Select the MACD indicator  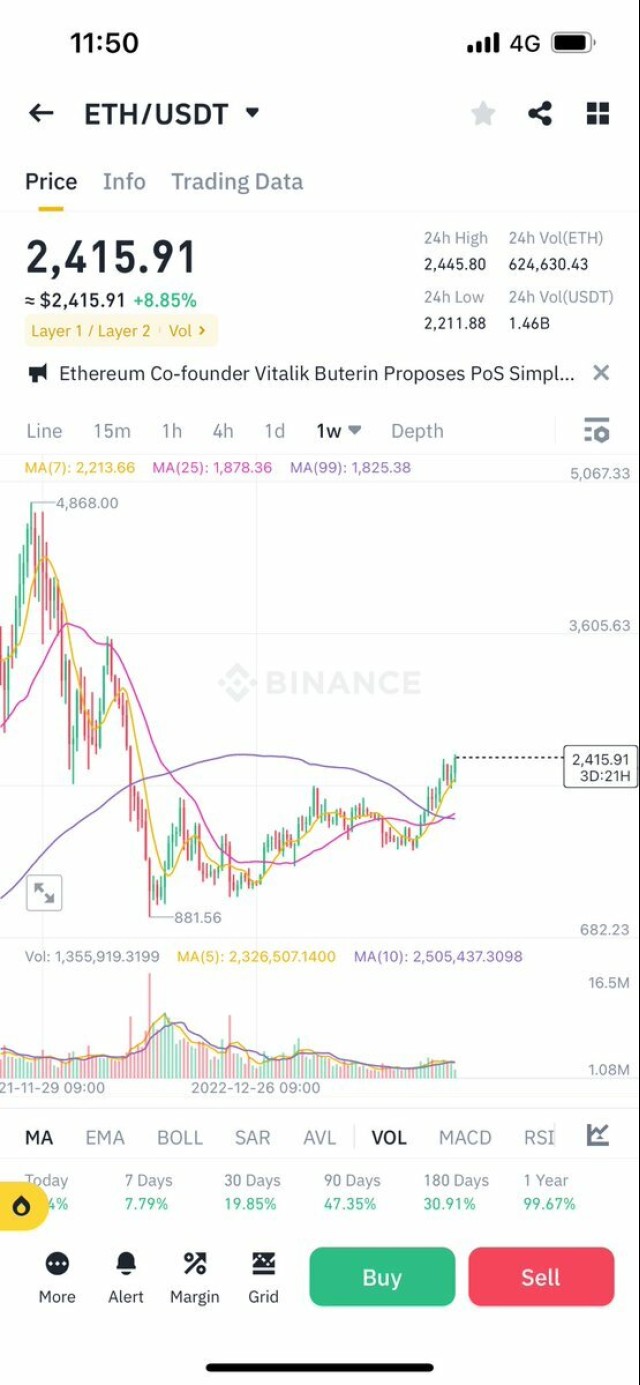pyautogui.click(x=465, y=1138)
